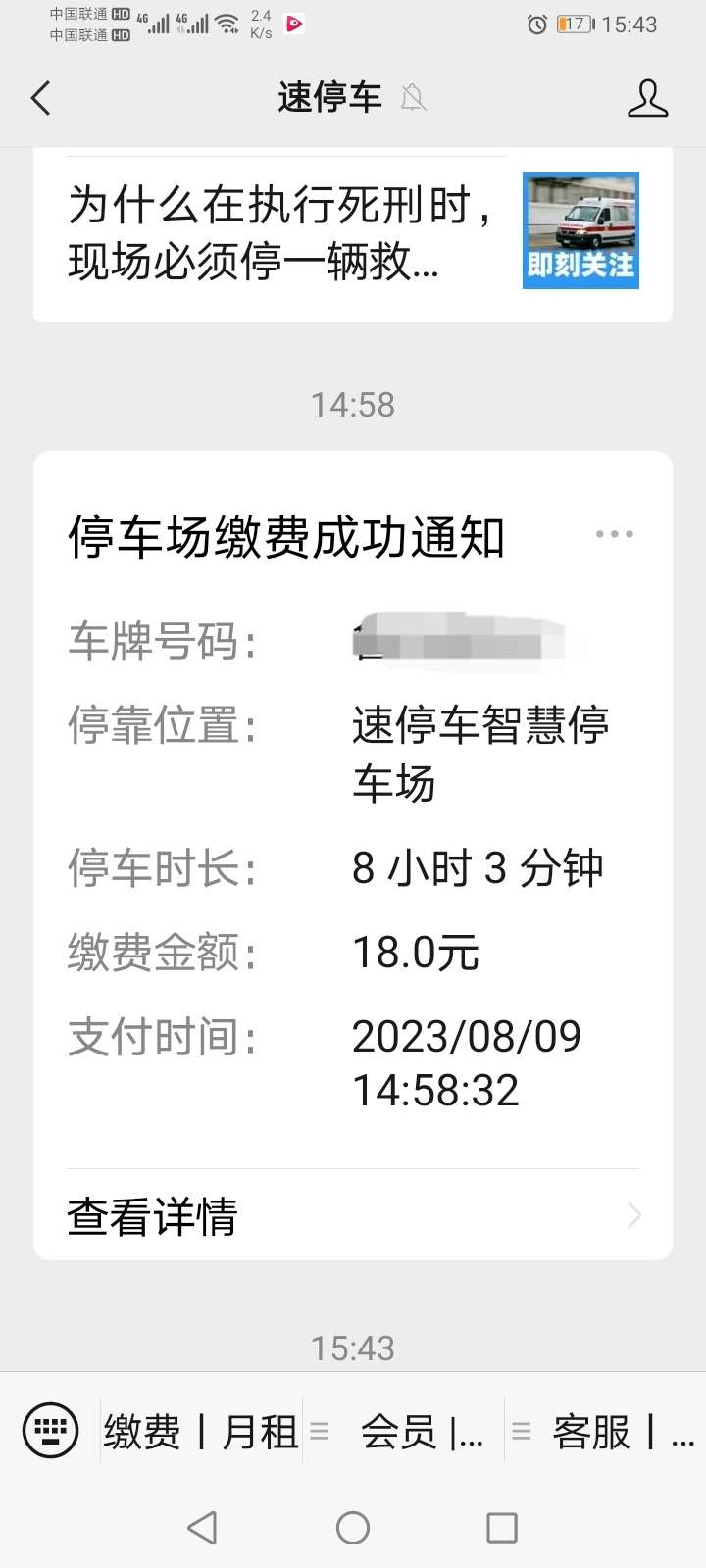Go back from the 速停车 chat

(40, 98)
